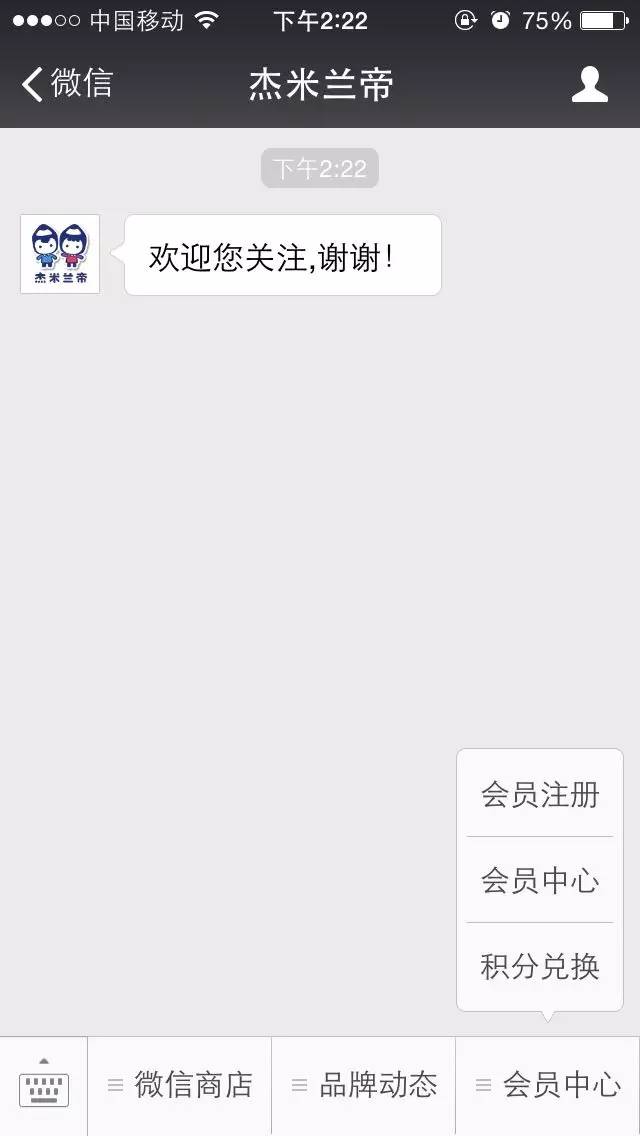Image resolution: width=640 pixels, height=1136 pixels.
Task: Open the 微信商店 bottom menu
Action: click(x=180, y=1085)
